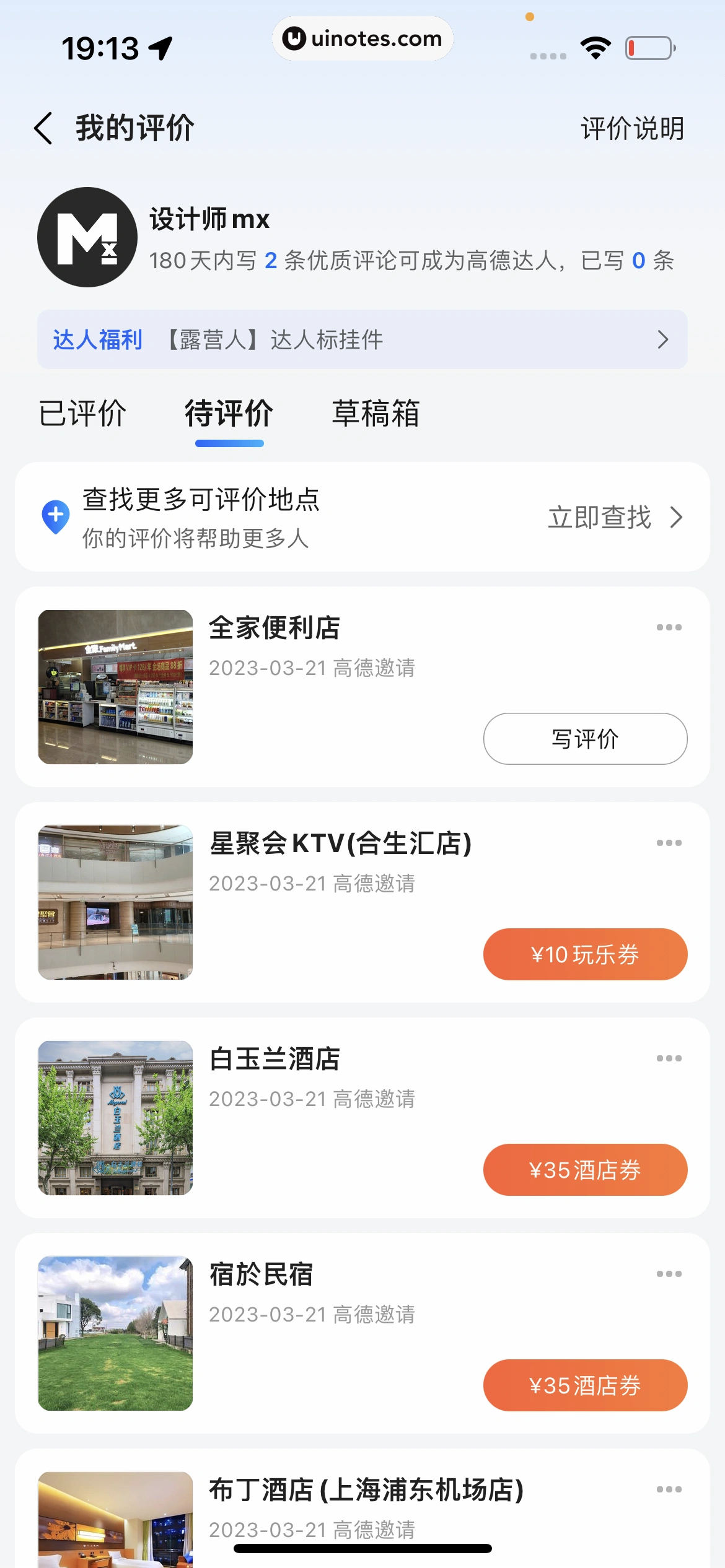
Task: Navigate back with the left chevron
Action: 42,127
